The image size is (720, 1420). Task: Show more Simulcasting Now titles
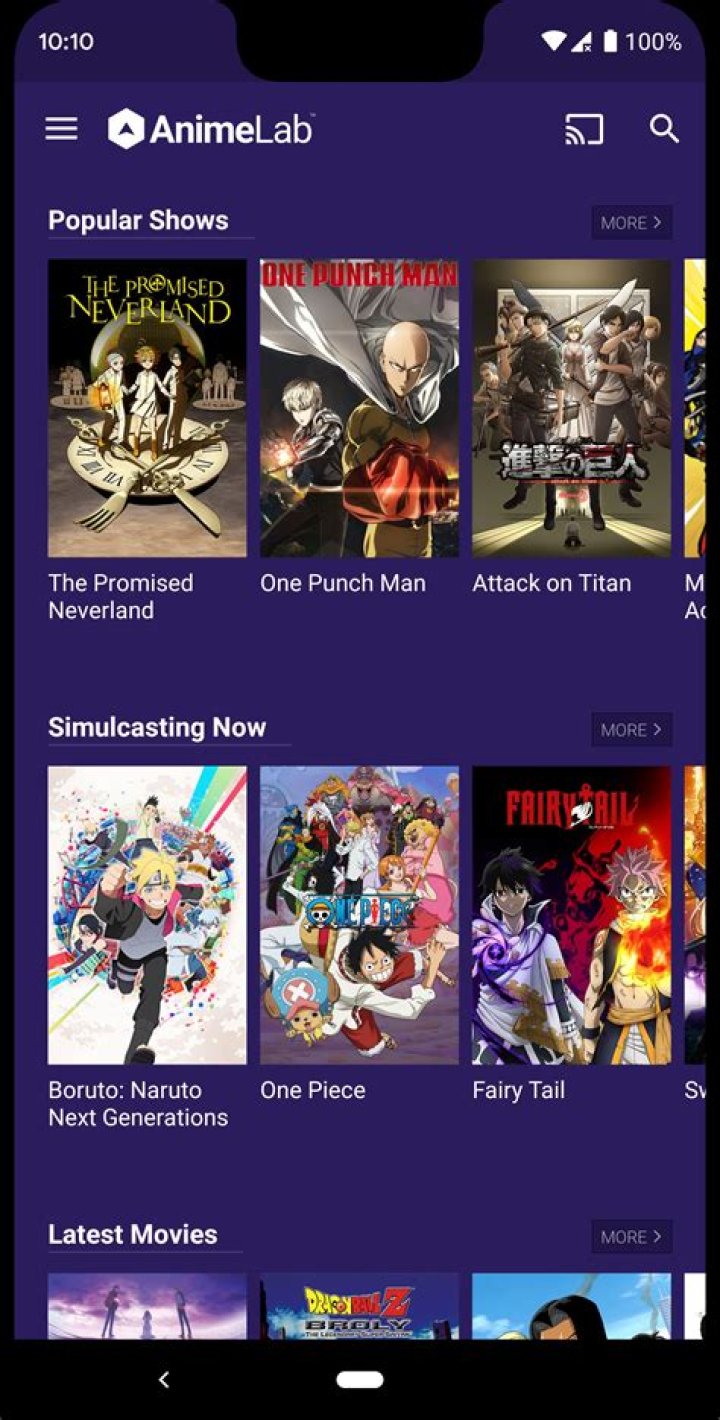(x=631, y=729)
